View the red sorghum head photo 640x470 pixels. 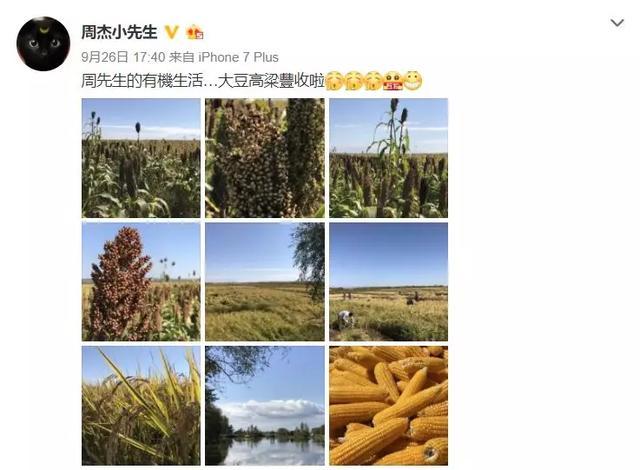click(x=141, y=282)
